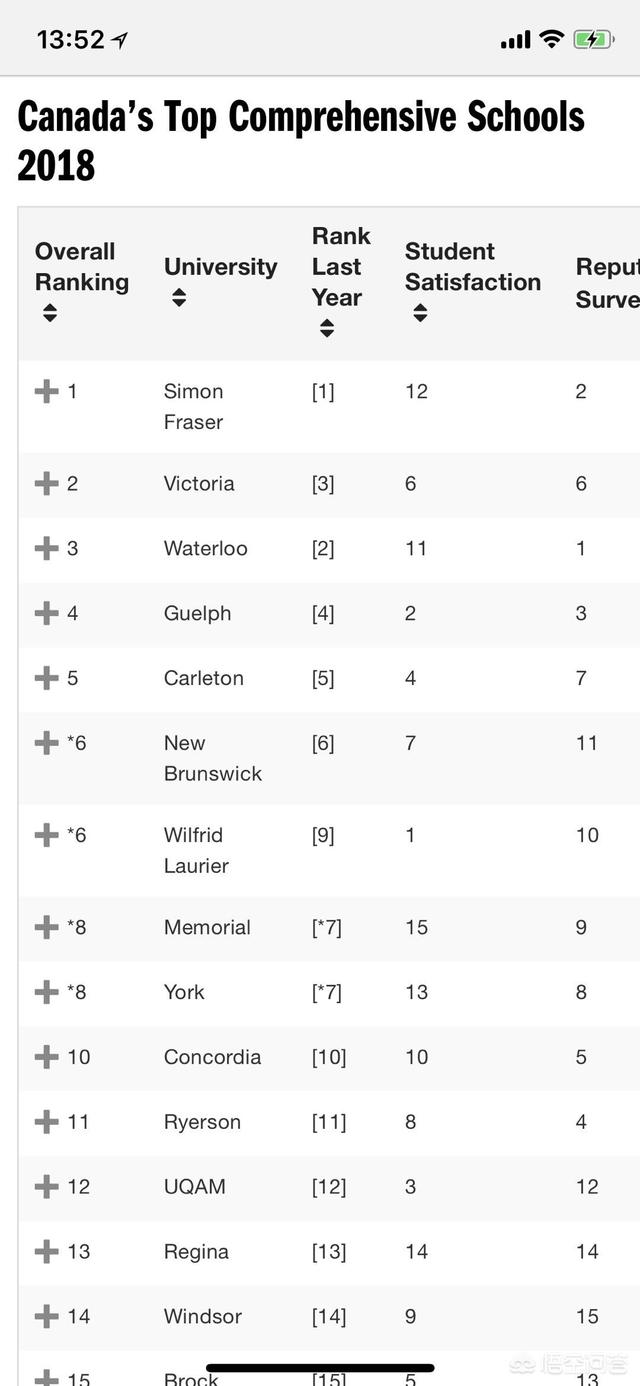Show more details for Concordia
This screenshot has width=640, height=1386.
point(47,1057)
